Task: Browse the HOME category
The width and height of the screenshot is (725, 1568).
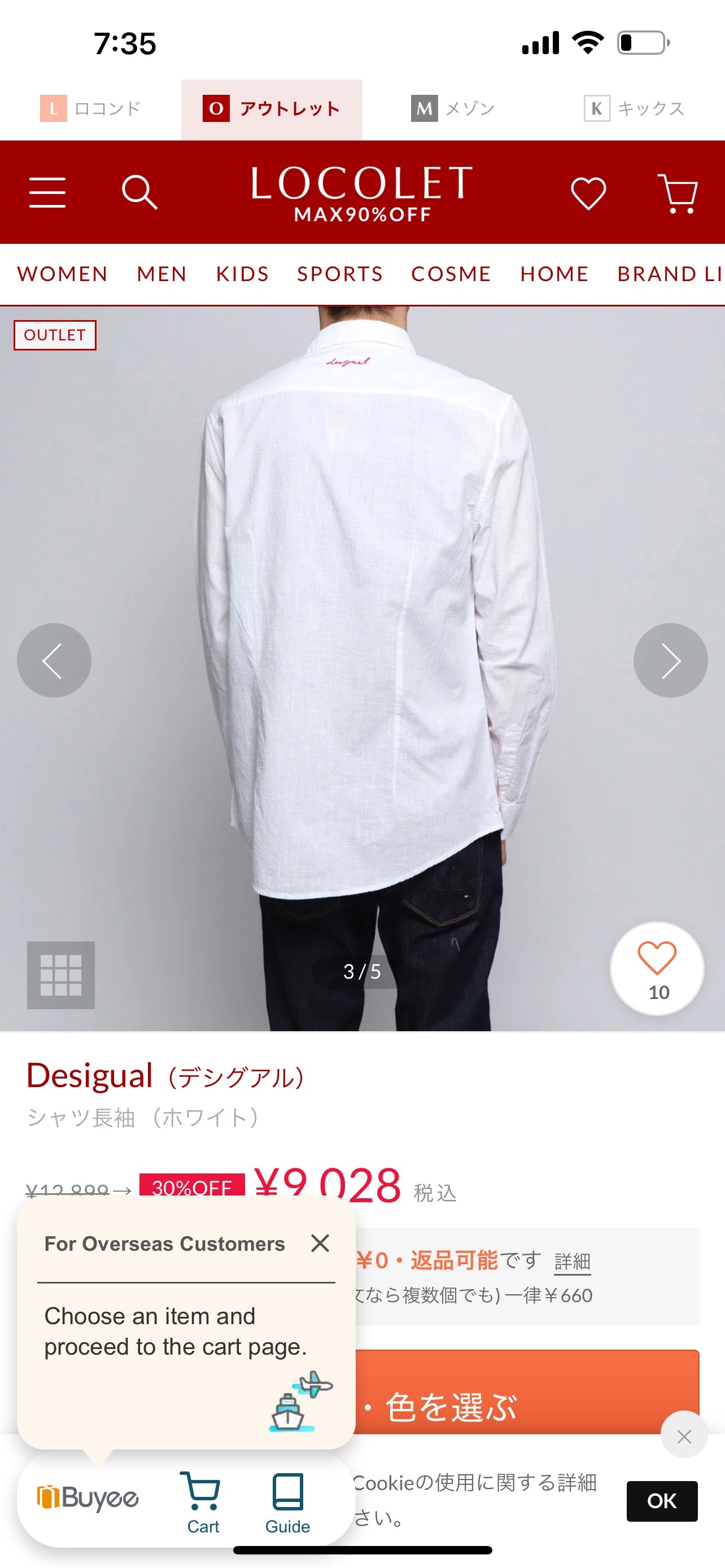Action: (554, 274)
